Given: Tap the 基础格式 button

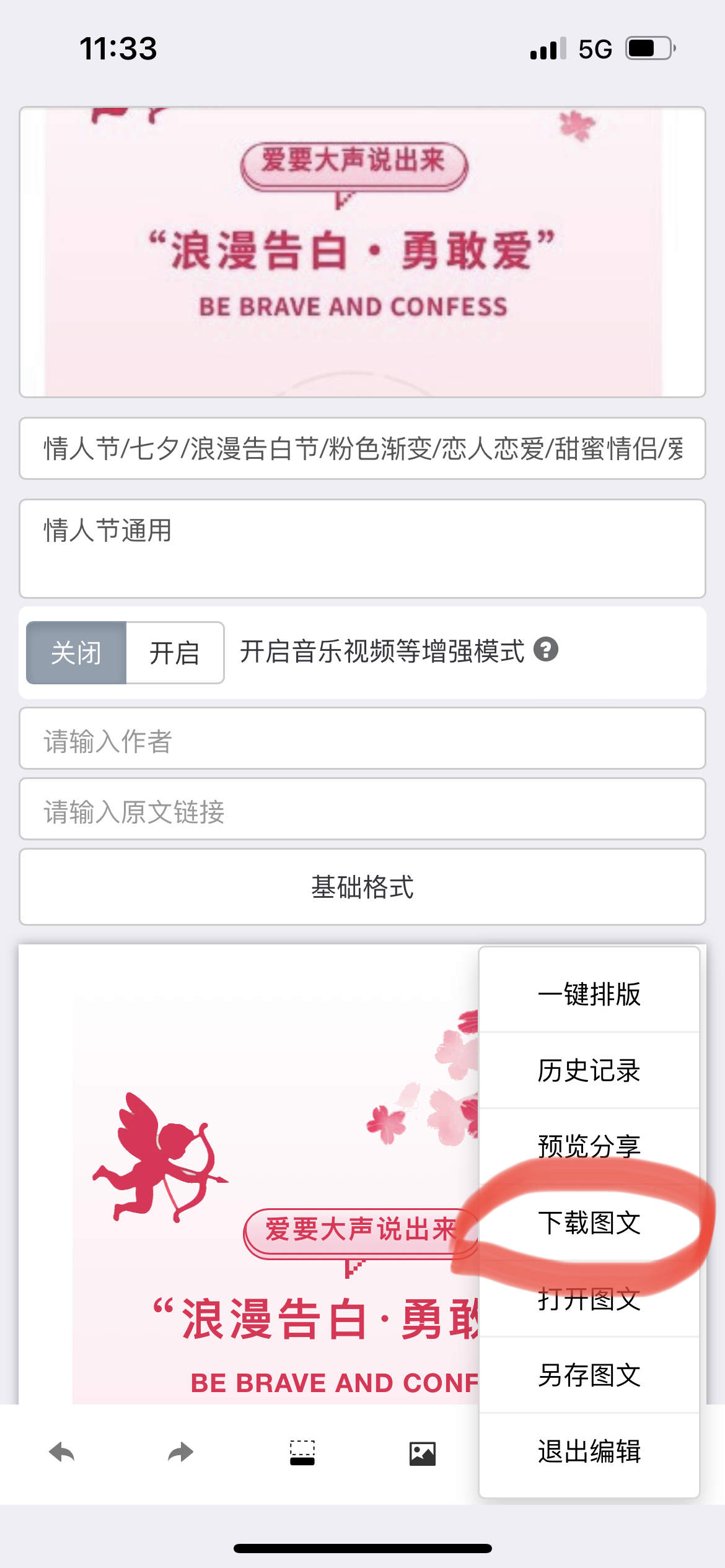Looking at the screenshot, I should point(362,887).
